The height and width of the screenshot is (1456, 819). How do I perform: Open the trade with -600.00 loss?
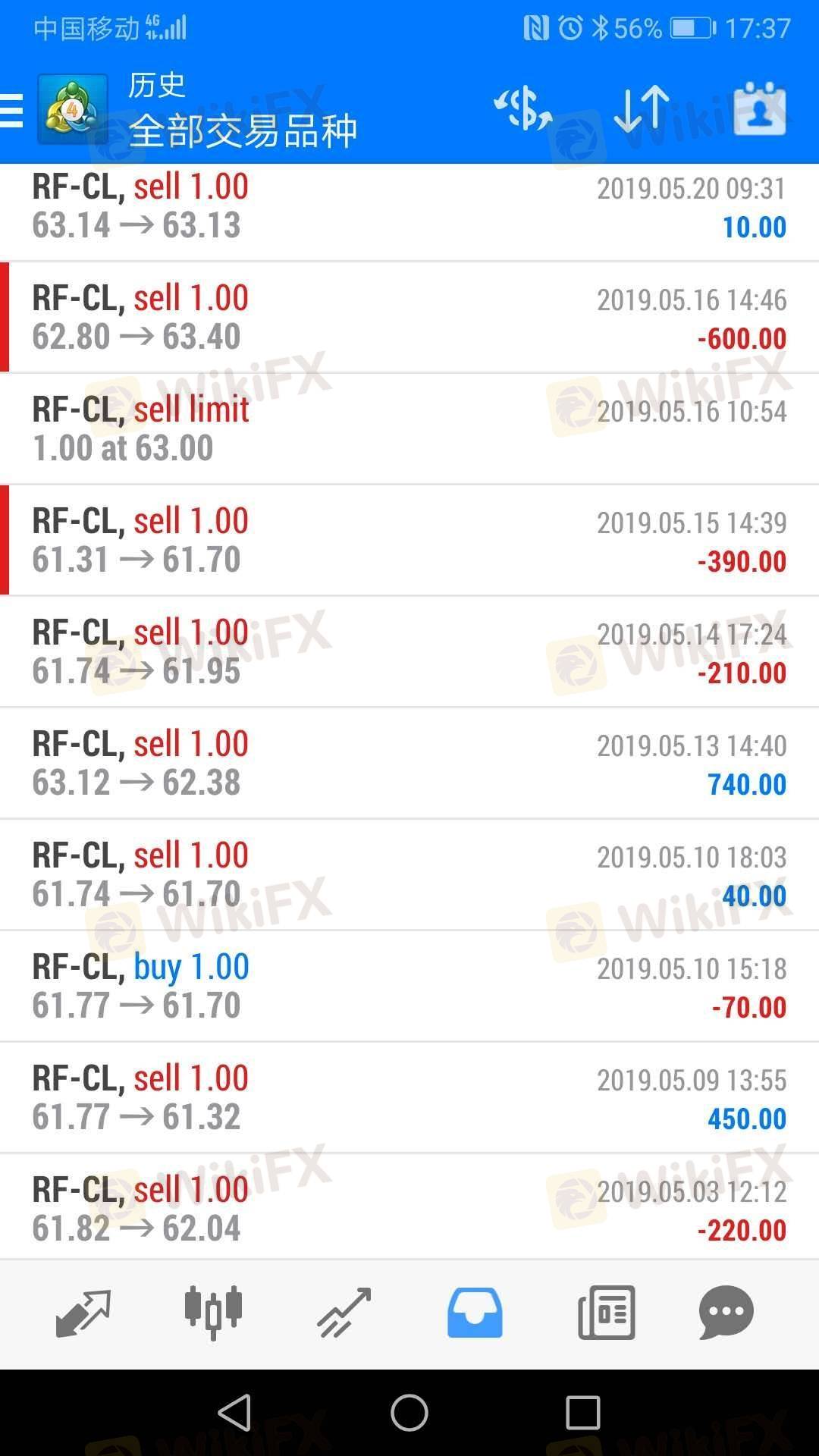409,318
